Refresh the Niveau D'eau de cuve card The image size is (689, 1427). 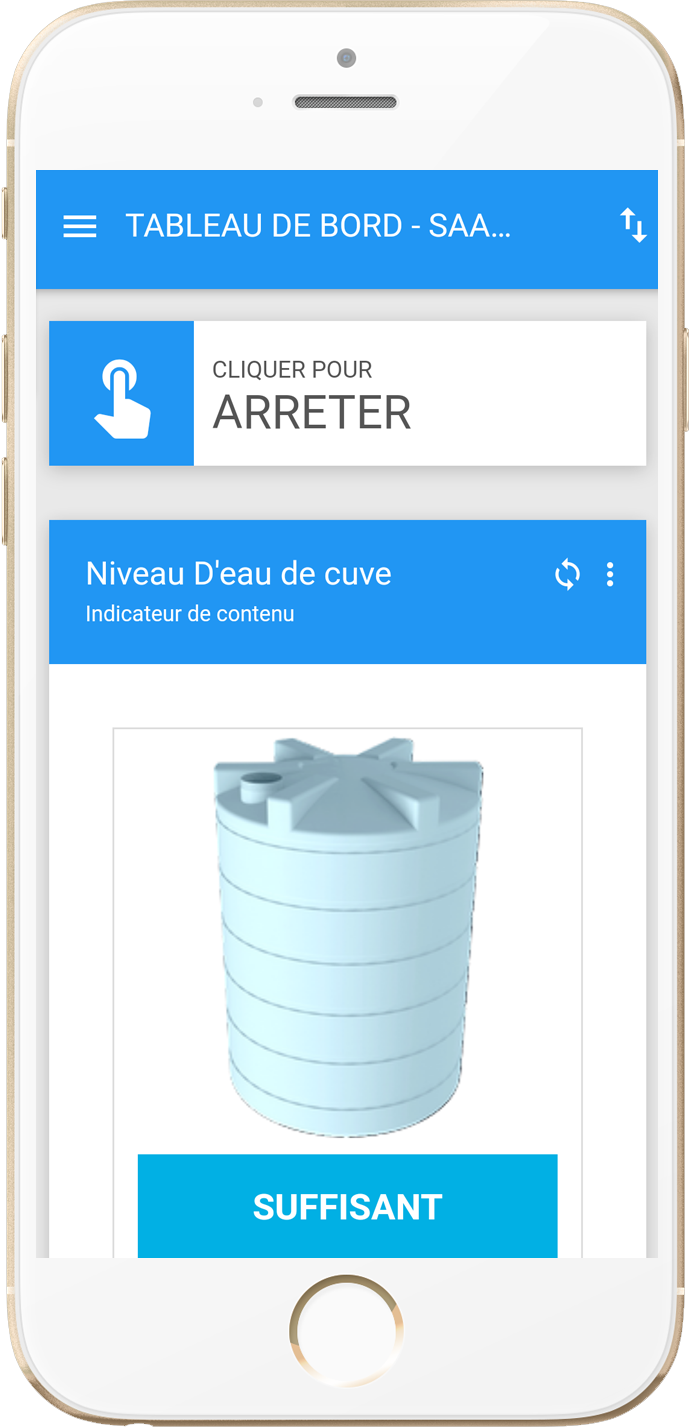click(x=567, y=575)
